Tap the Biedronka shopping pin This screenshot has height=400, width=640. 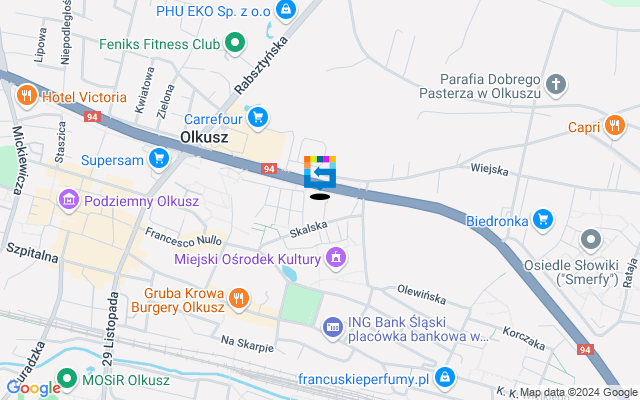click(x=543, y=218)
